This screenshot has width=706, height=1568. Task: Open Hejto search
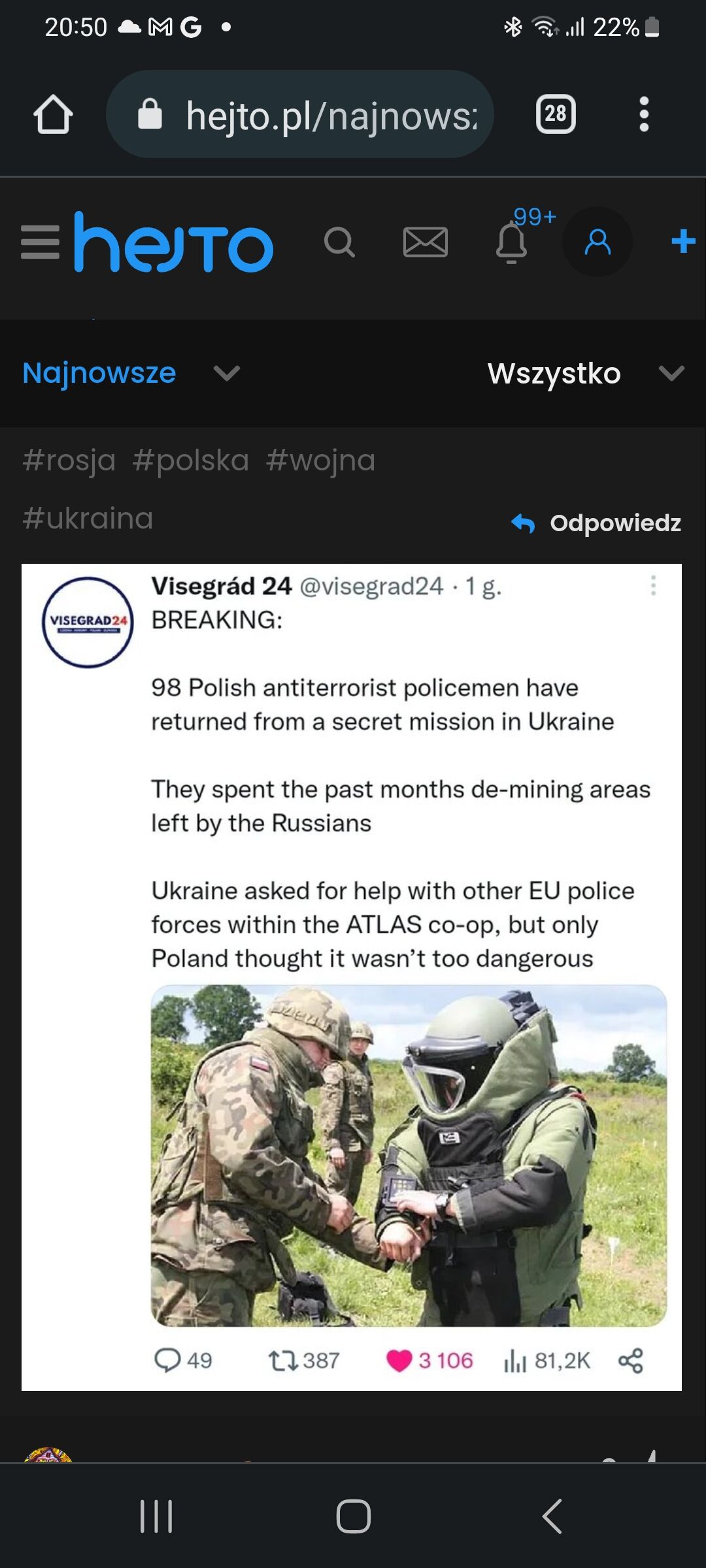pos(339,242)
